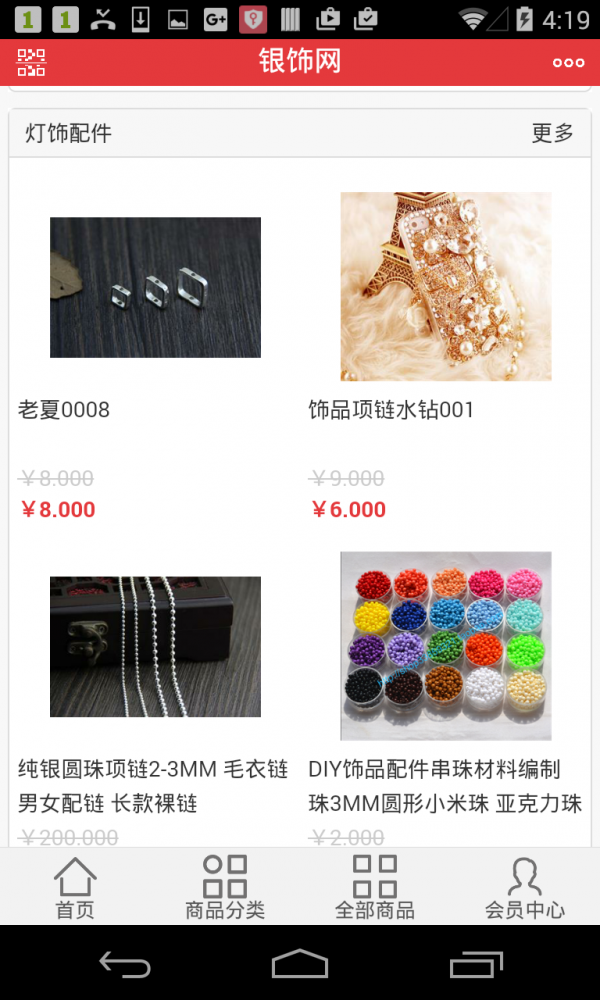Switch to the 首页 tab

75,886
